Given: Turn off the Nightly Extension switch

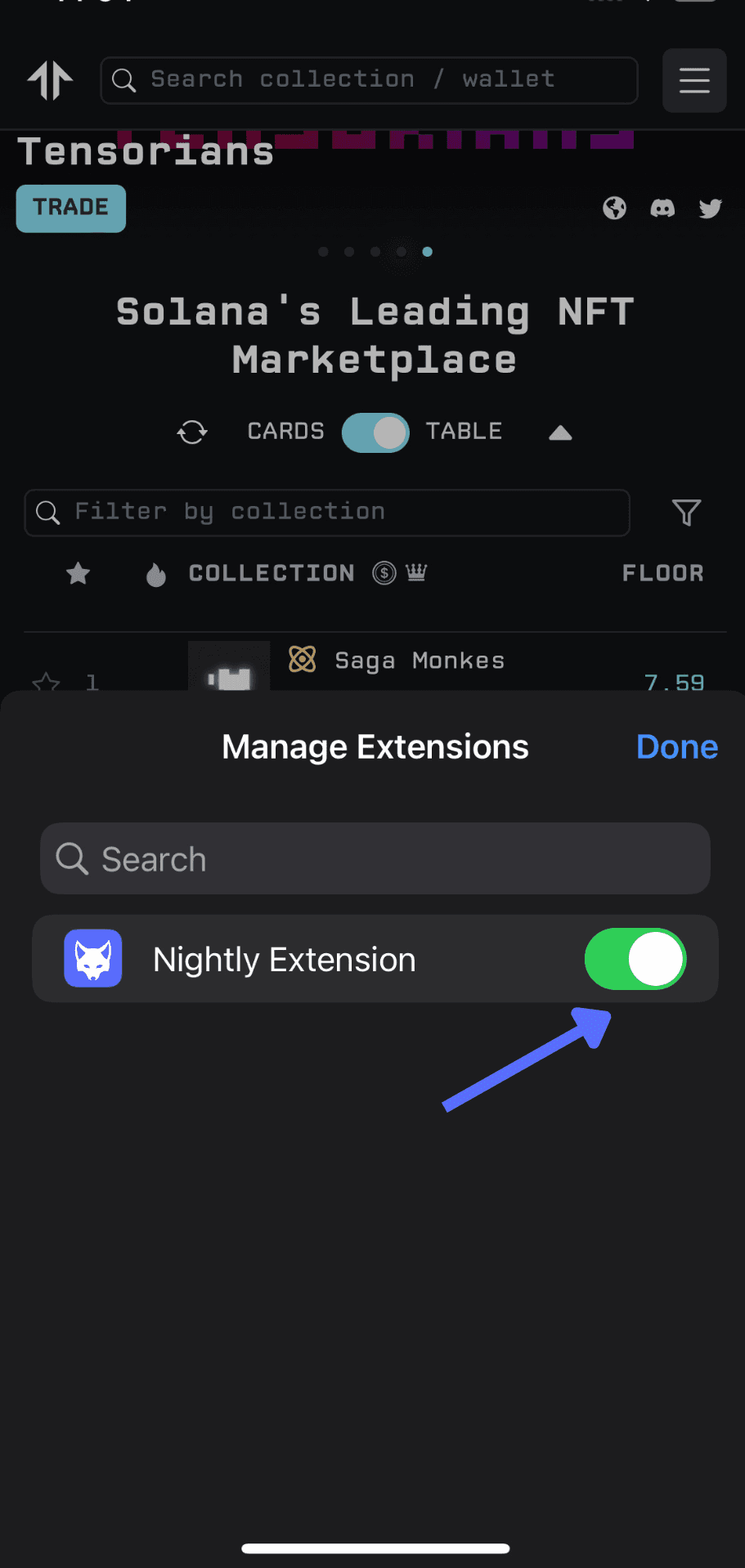Looking at the screenshot, I should pyautogui.click(x=635, y=959).
